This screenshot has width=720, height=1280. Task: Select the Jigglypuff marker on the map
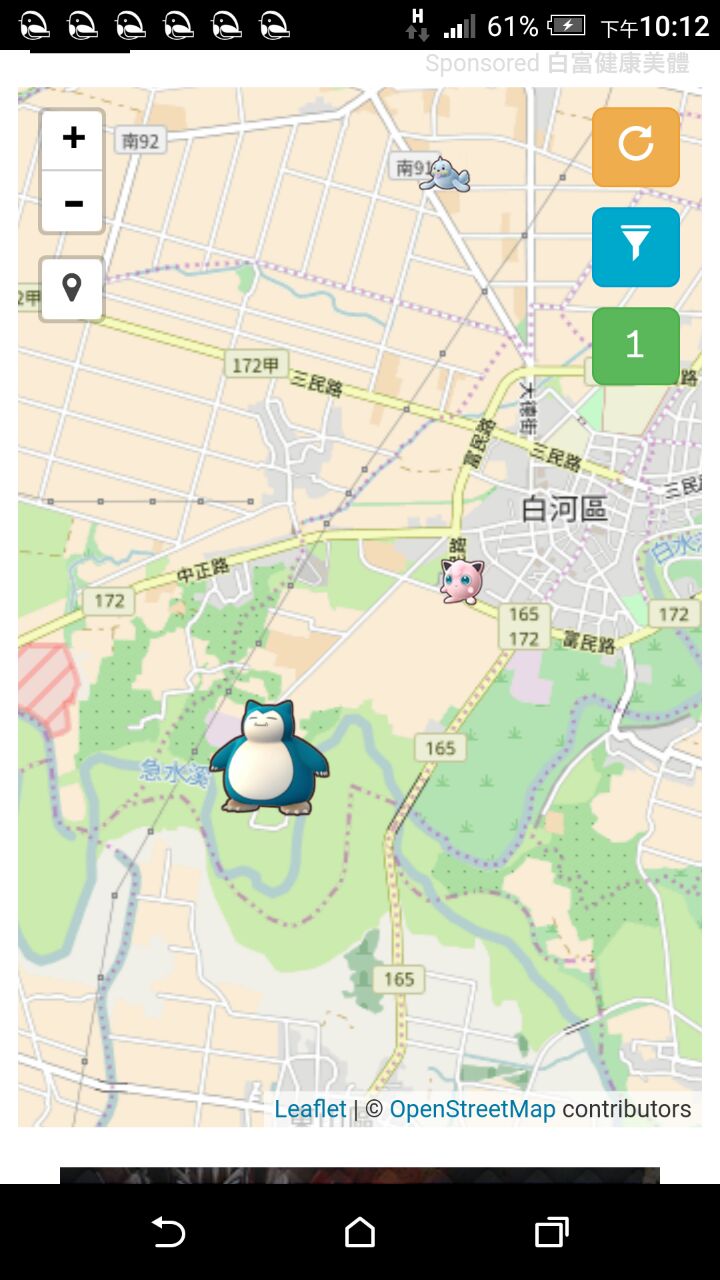click(x=462, y=580)
